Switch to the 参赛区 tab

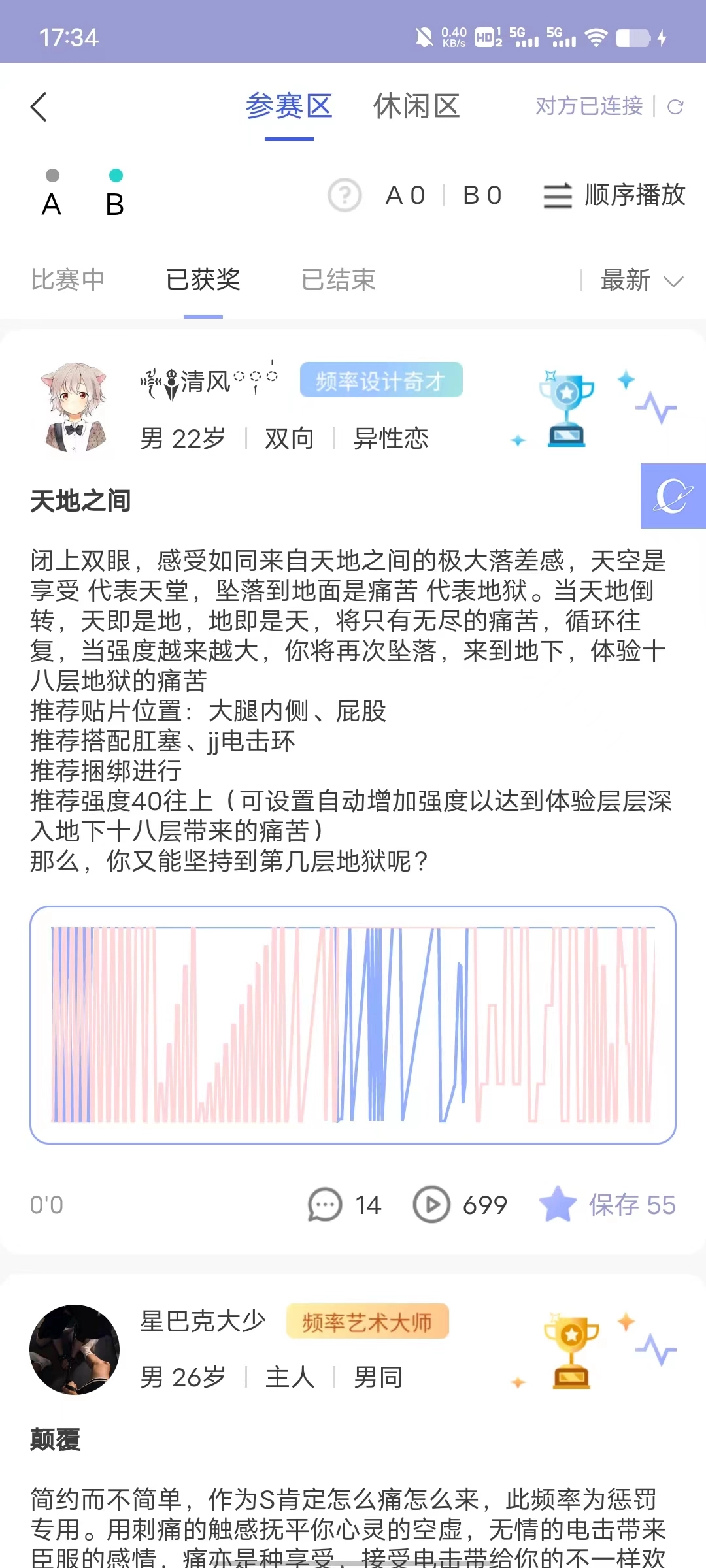289,107
